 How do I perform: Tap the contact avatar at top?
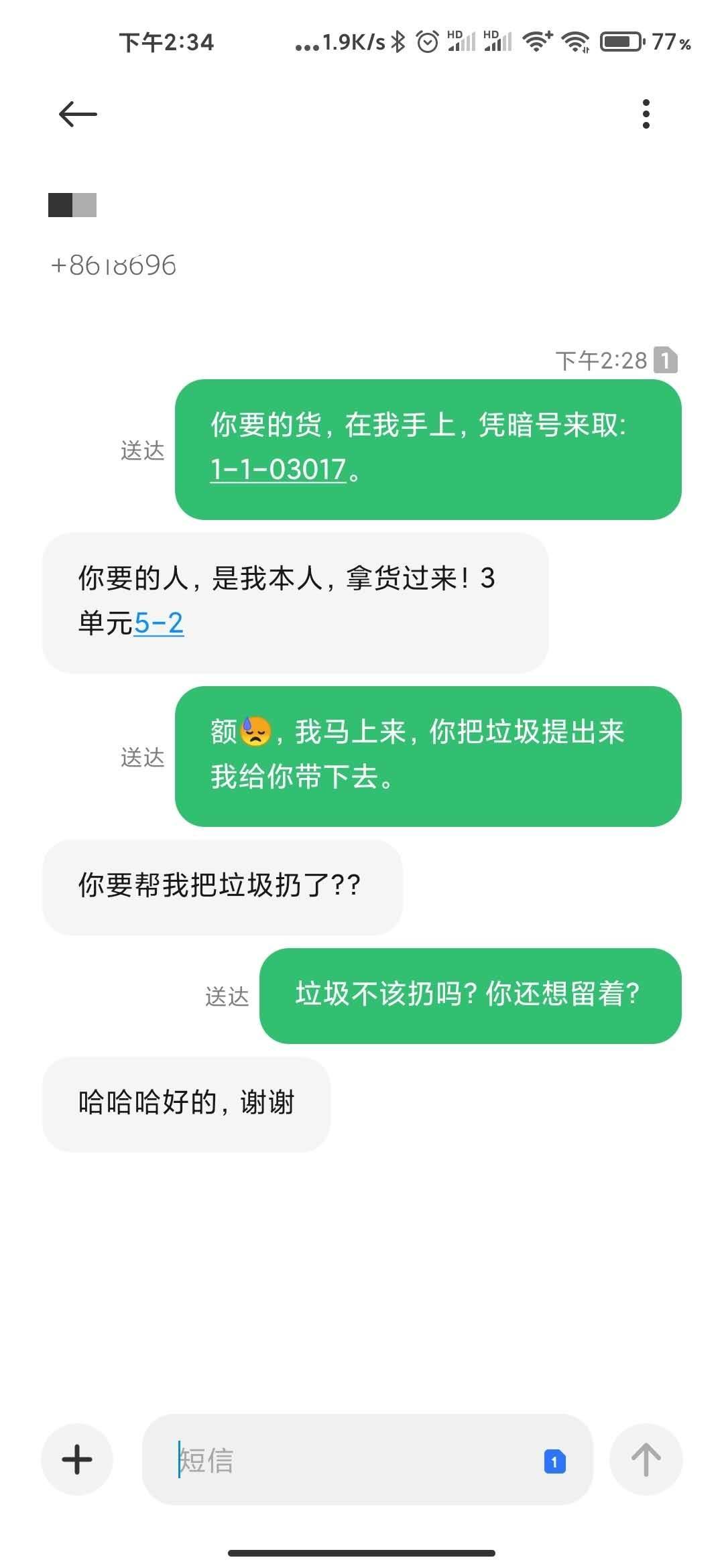point(72,204)
